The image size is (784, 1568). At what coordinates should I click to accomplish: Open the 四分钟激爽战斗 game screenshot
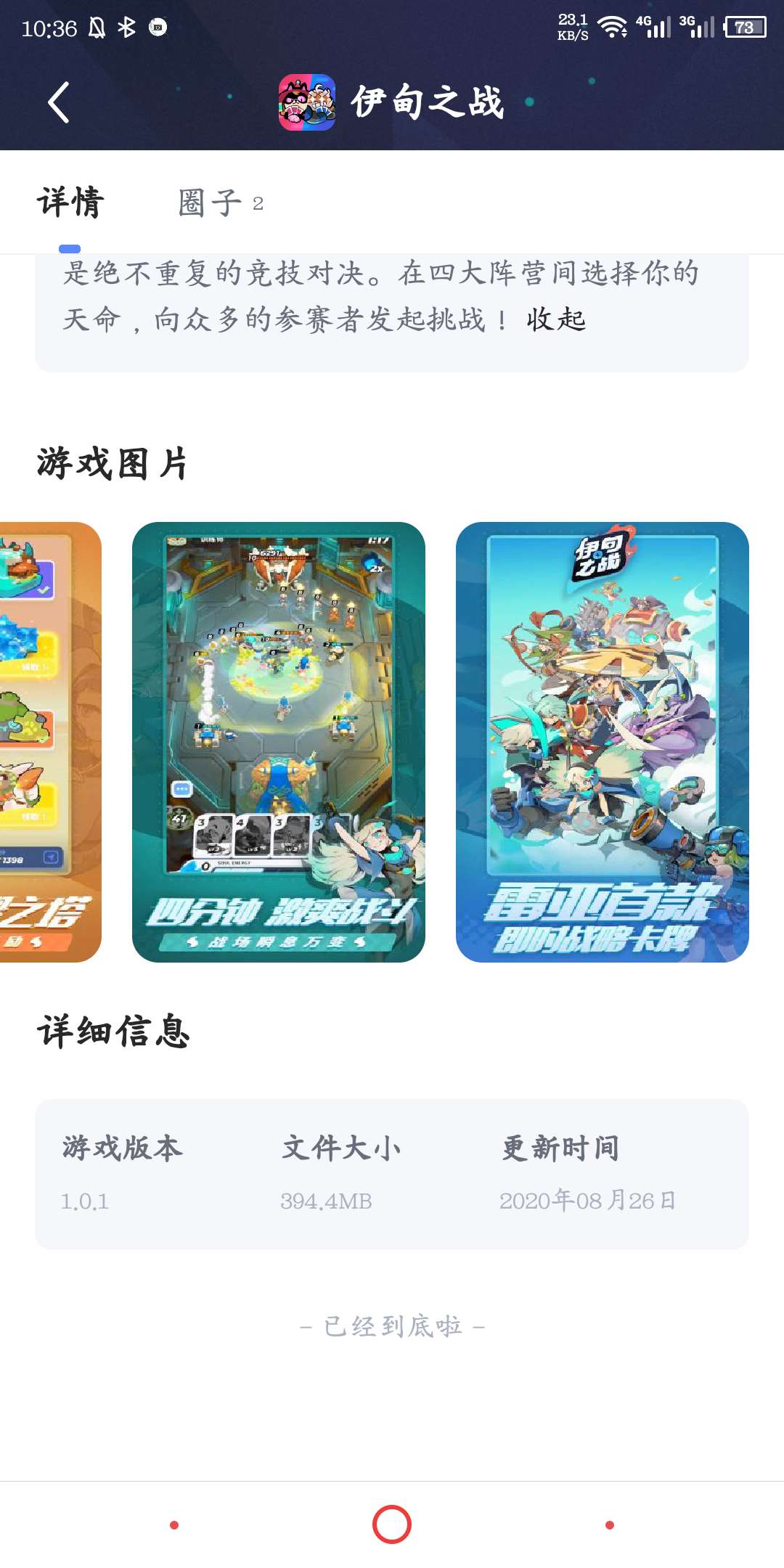(x=278, y=742)
